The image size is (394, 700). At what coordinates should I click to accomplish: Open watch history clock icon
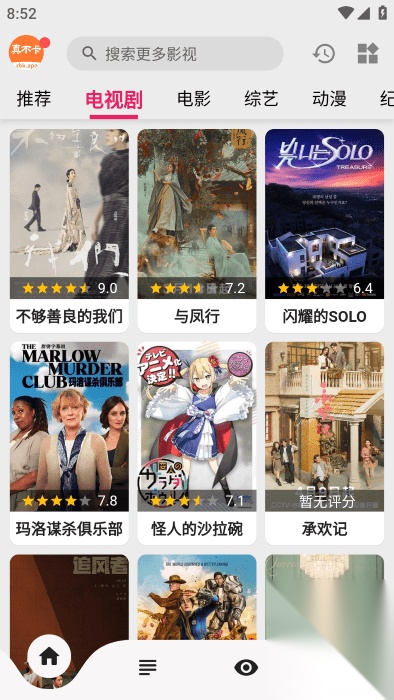[x=324, y=54]
